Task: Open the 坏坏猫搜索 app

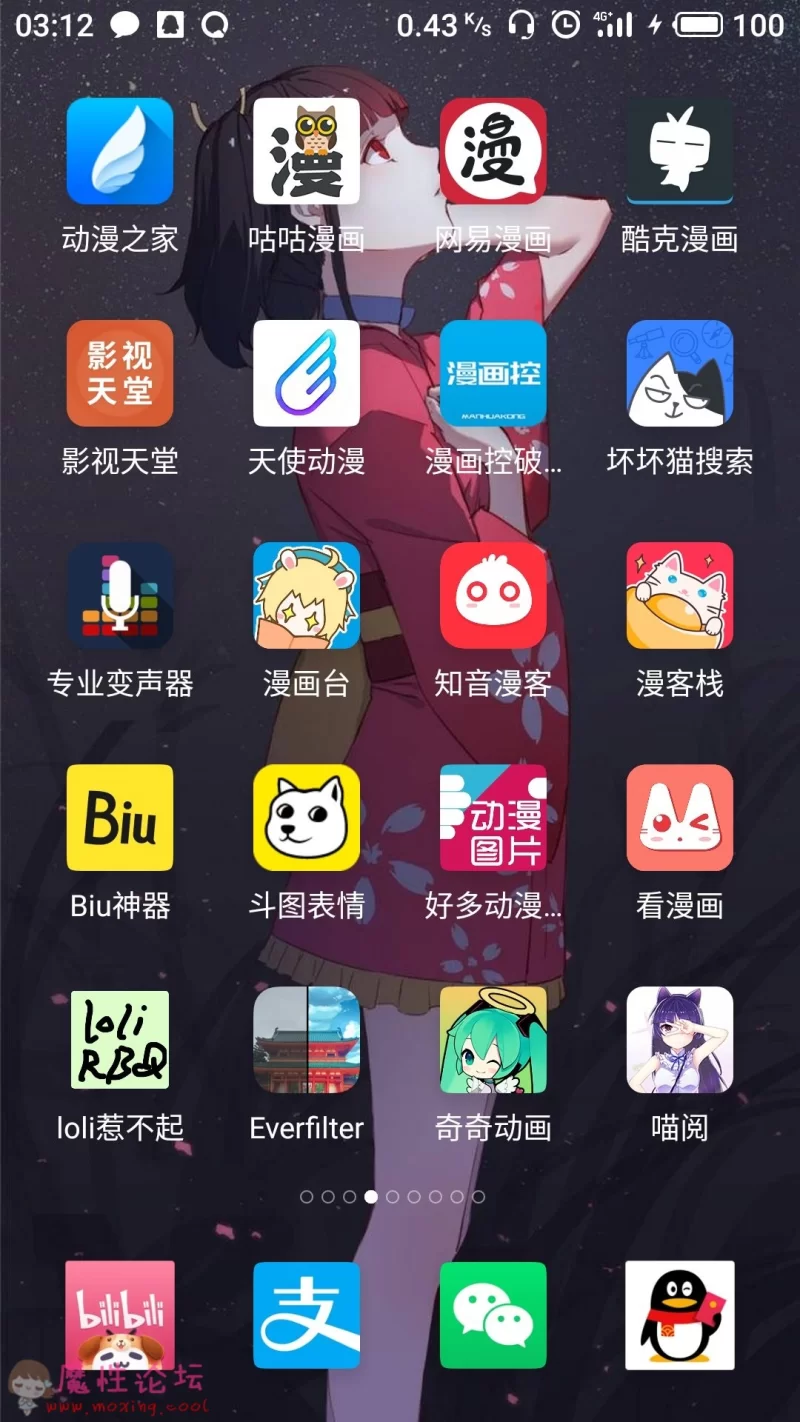Action: (680, 373)
